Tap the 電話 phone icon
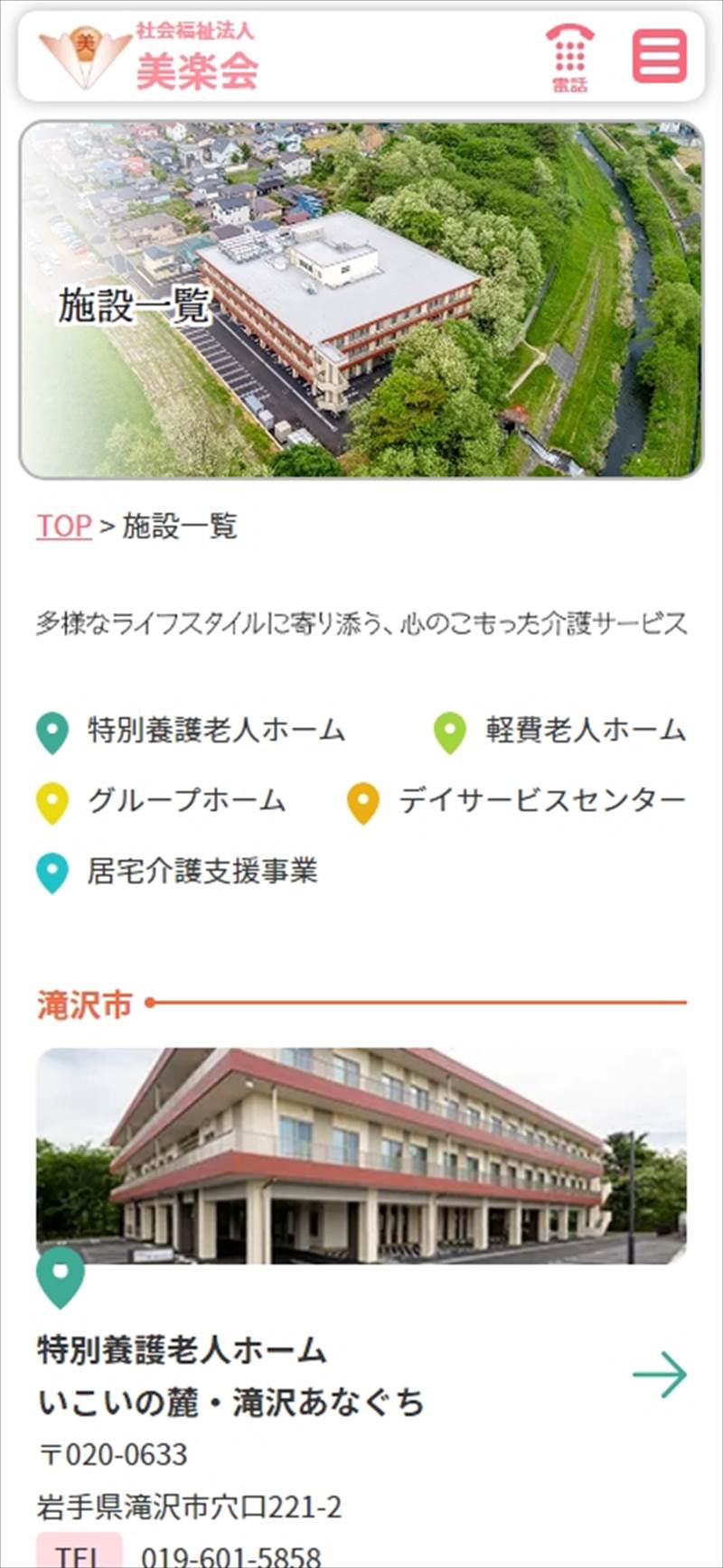723x1568 pixels. 569,58
